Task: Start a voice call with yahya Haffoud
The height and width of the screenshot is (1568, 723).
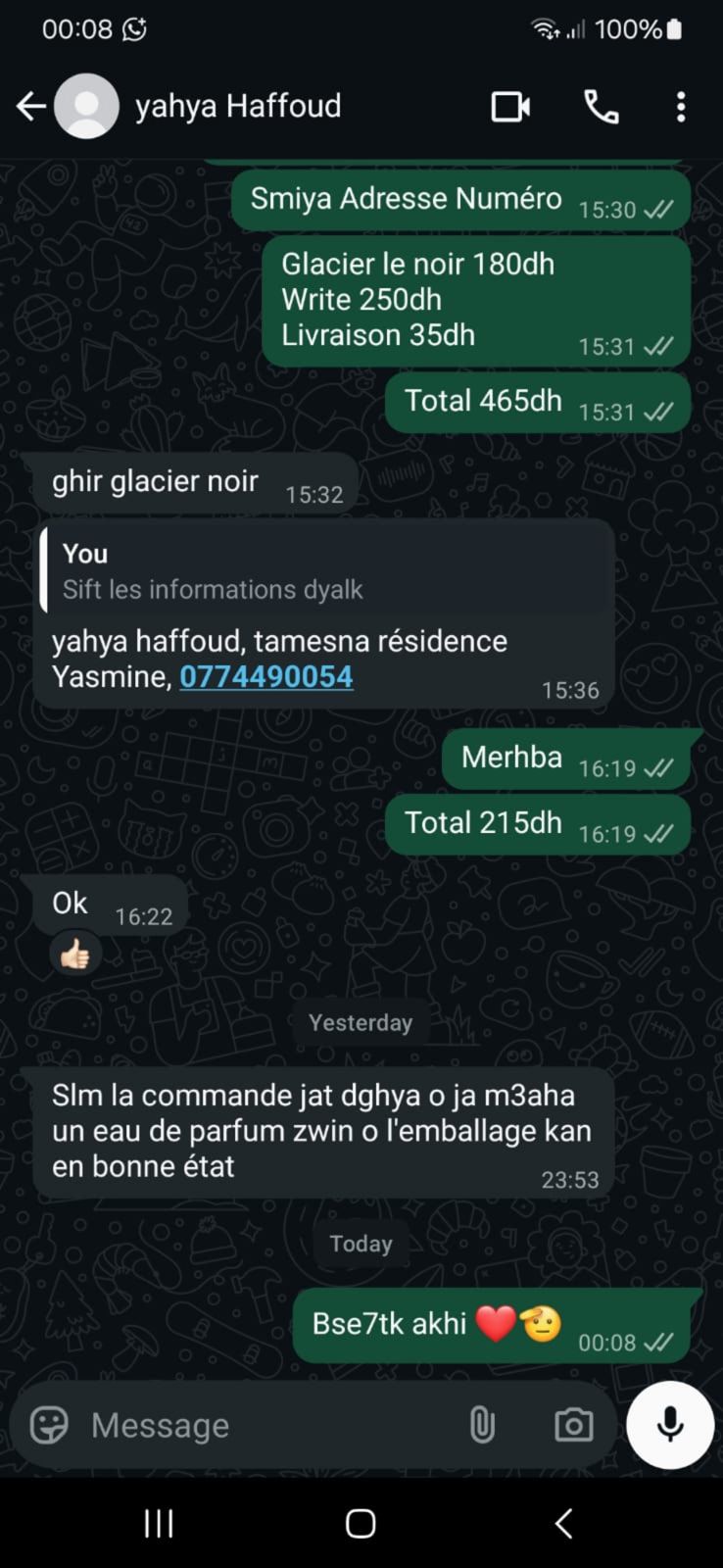Action: [601, 106]
